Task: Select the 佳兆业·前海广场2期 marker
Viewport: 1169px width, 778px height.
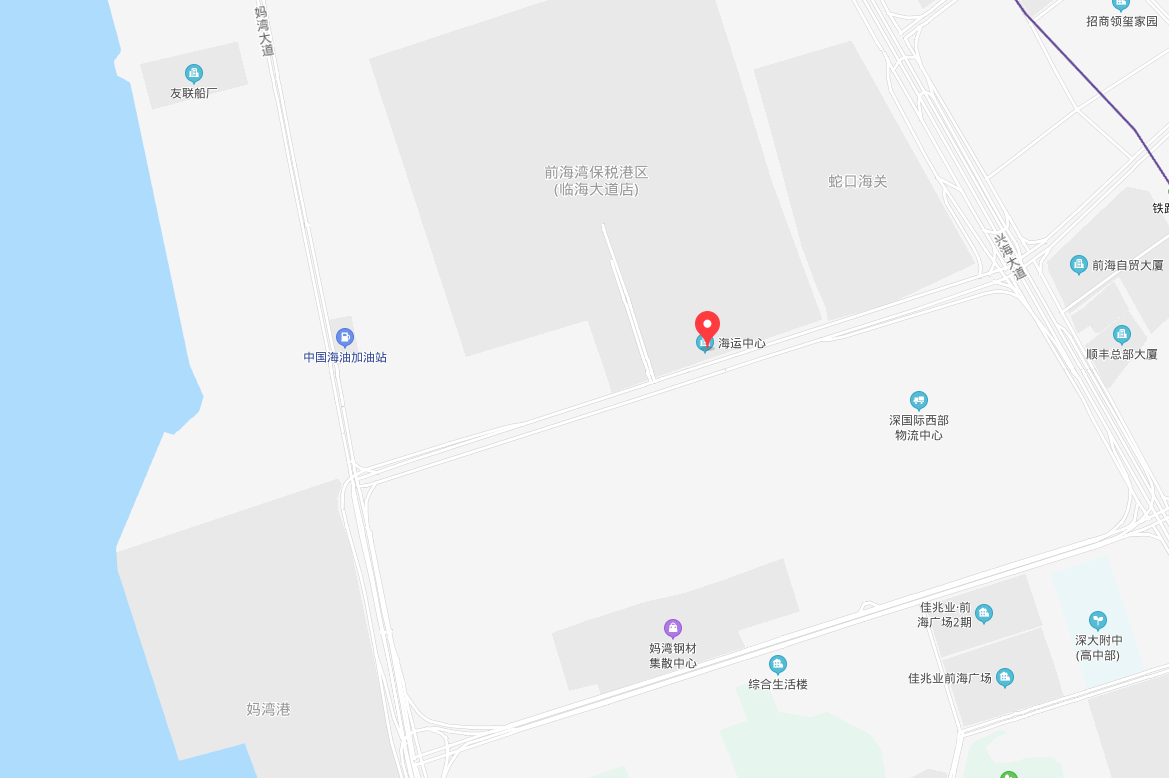Action: pos(984,613)
